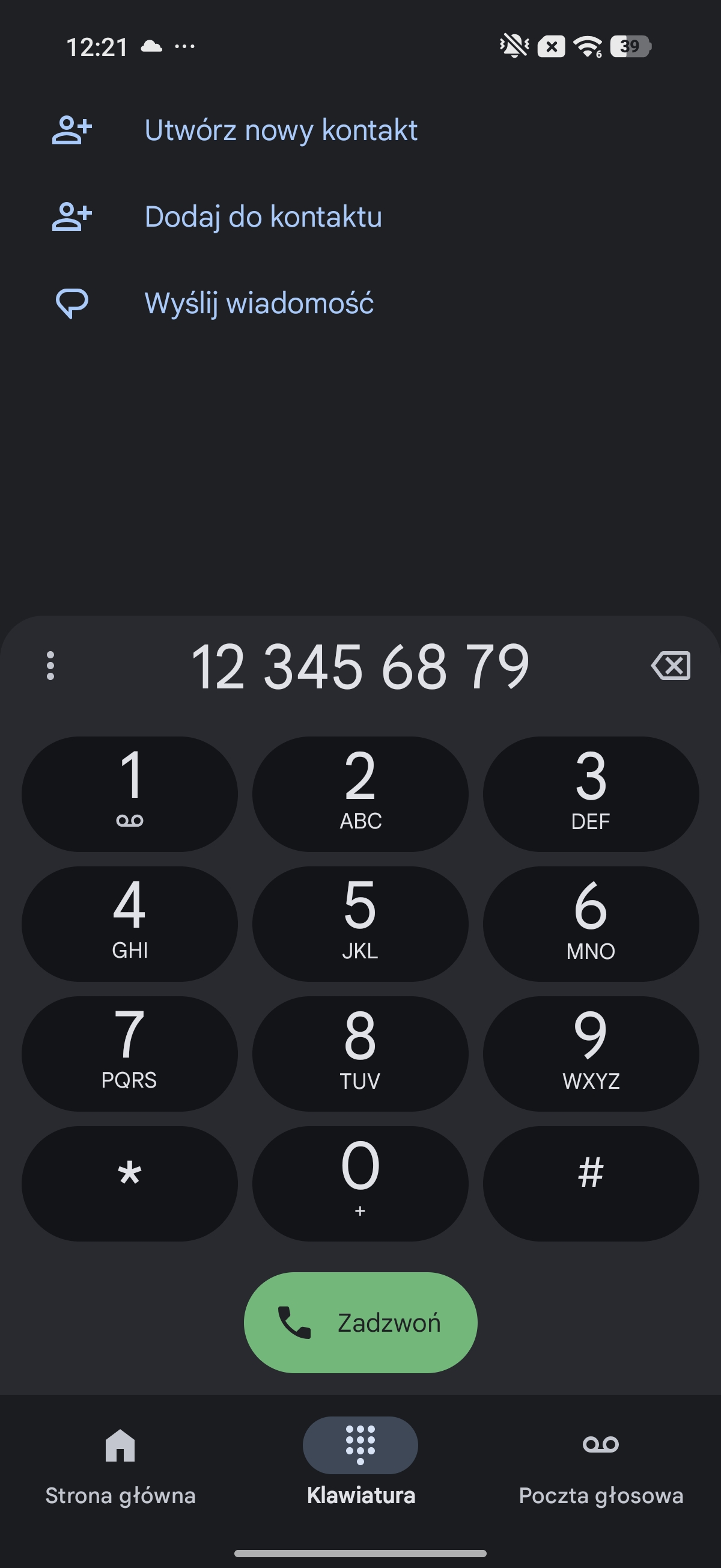Screen dimensions: 721x1568
Task: Enter digit 7 PQRS
Action: [x=130, y=1054]
